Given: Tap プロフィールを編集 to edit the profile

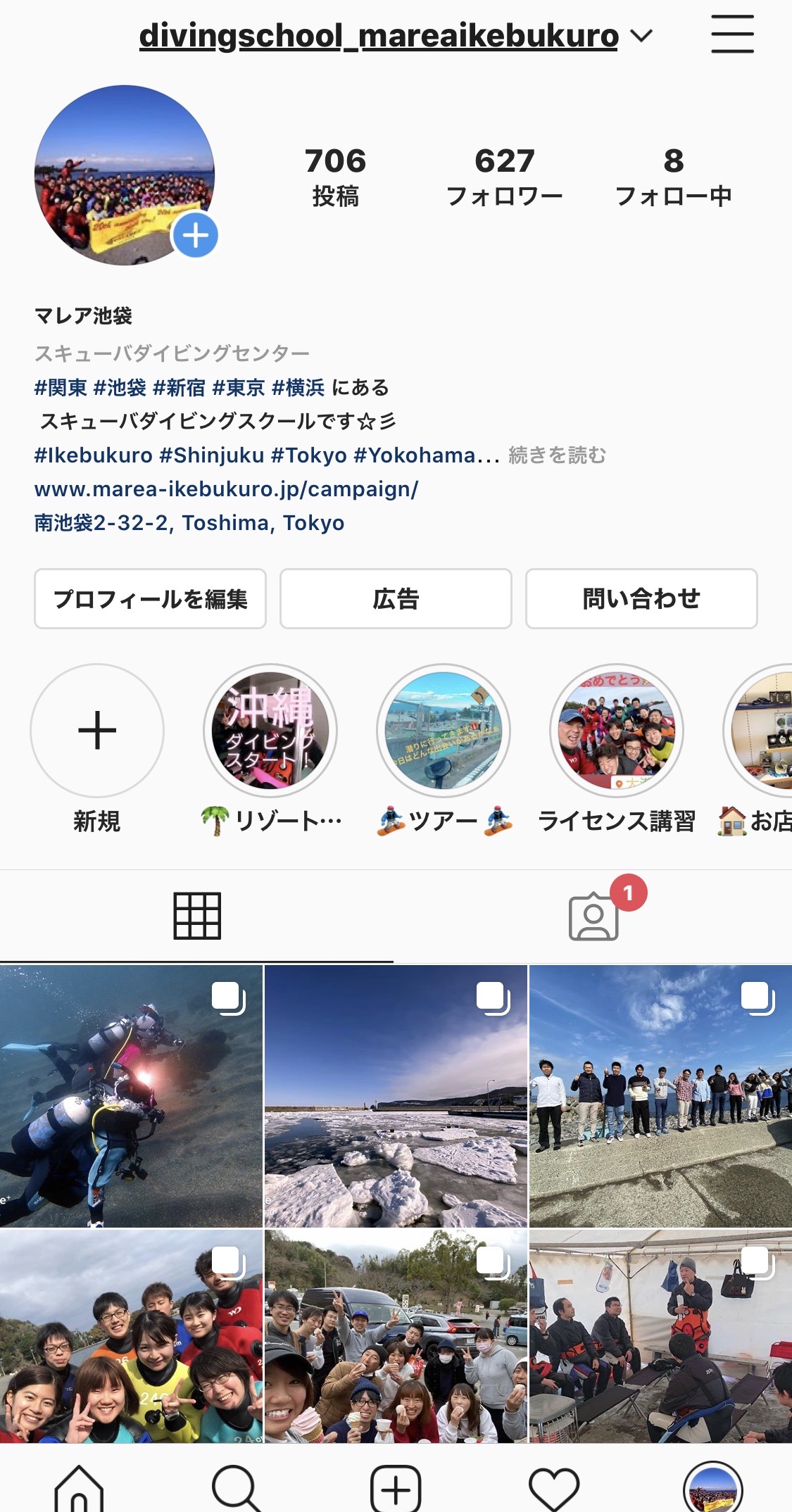Looking at the screenshot, I should tap(150, 599).
